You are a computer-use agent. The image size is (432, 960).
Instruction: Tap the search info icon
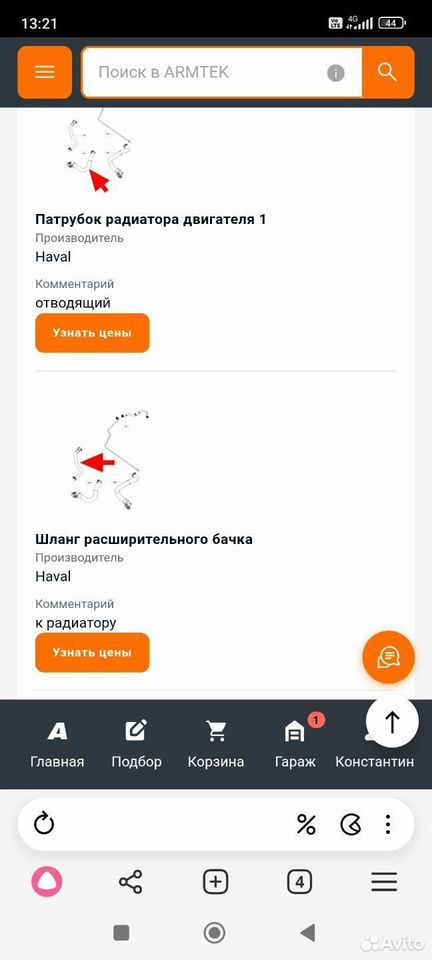335,73
